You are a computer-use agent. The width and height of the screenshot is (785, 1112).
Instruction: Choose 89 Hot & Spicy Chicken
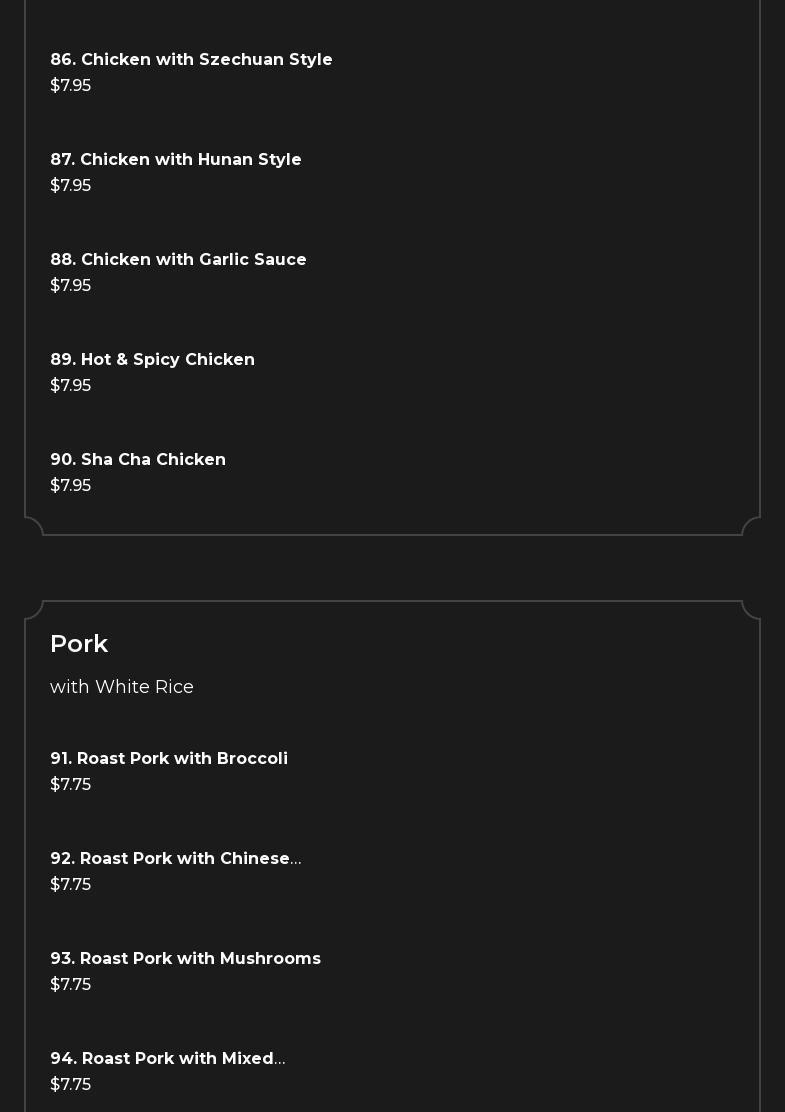[x=152, y=360]
